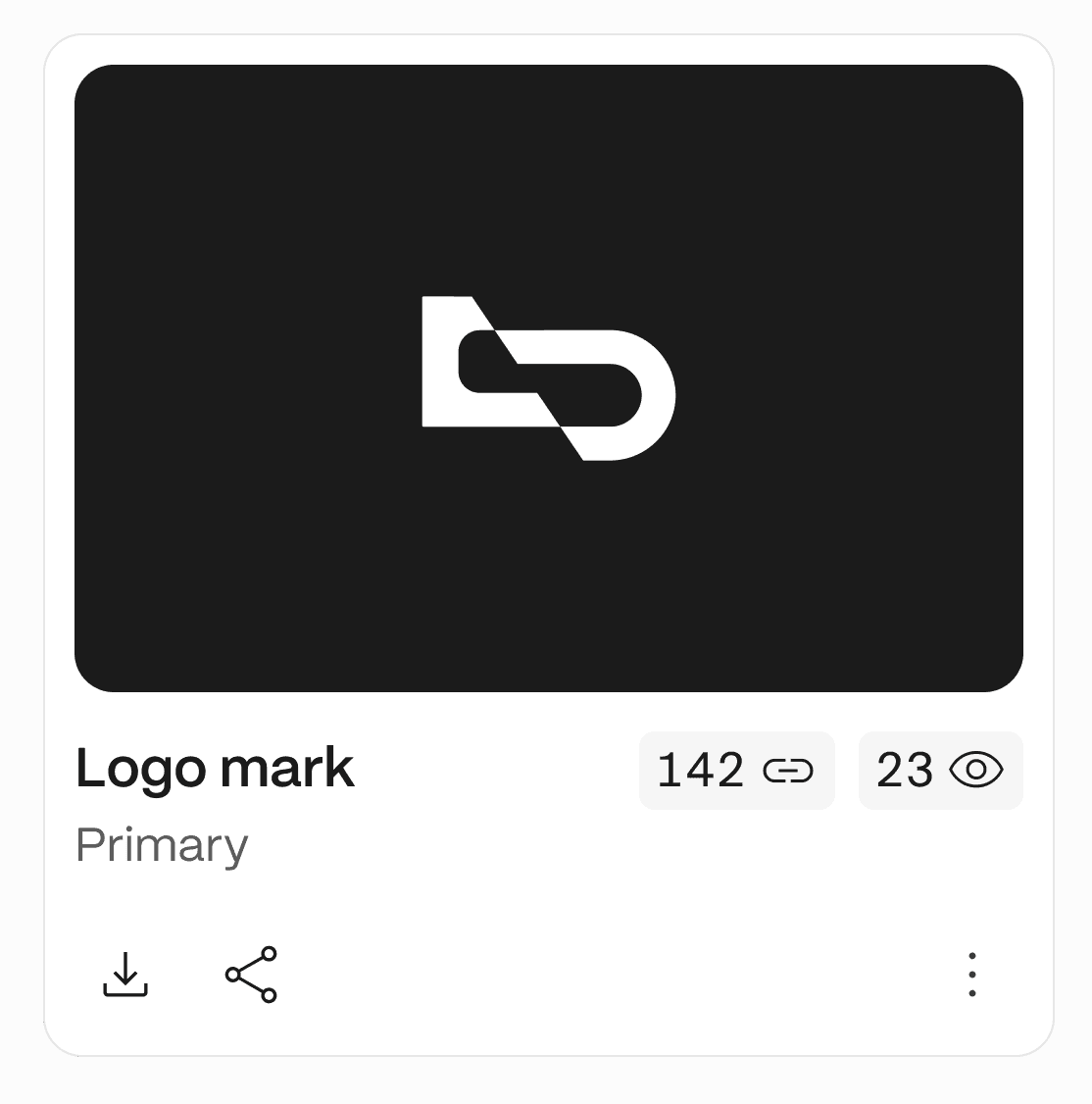1092x1104 pixels.
Task: Share the Logo mark asset
Action: [x=251, y=975]
